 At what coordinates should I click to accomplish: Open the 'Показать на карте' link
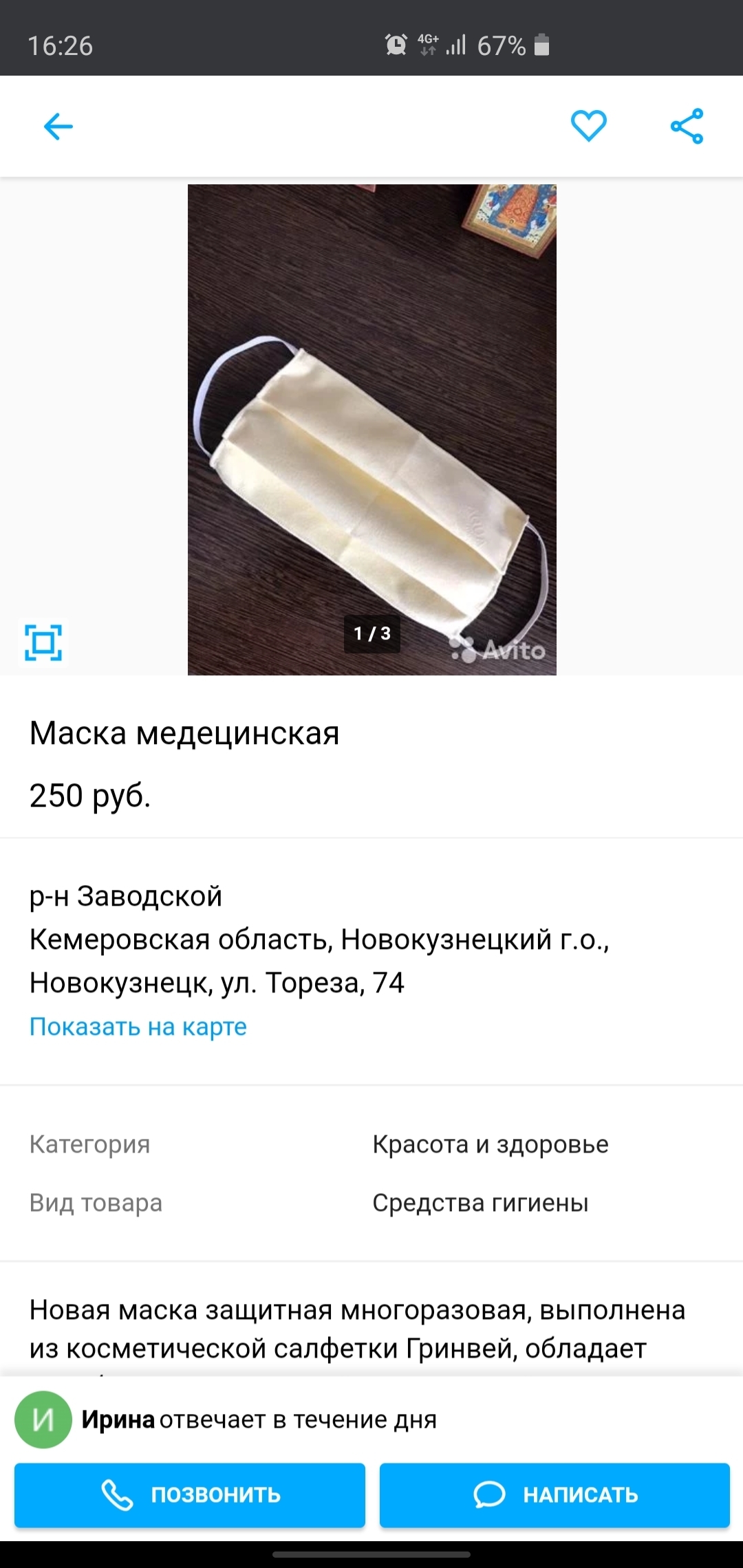[138, 1026]
